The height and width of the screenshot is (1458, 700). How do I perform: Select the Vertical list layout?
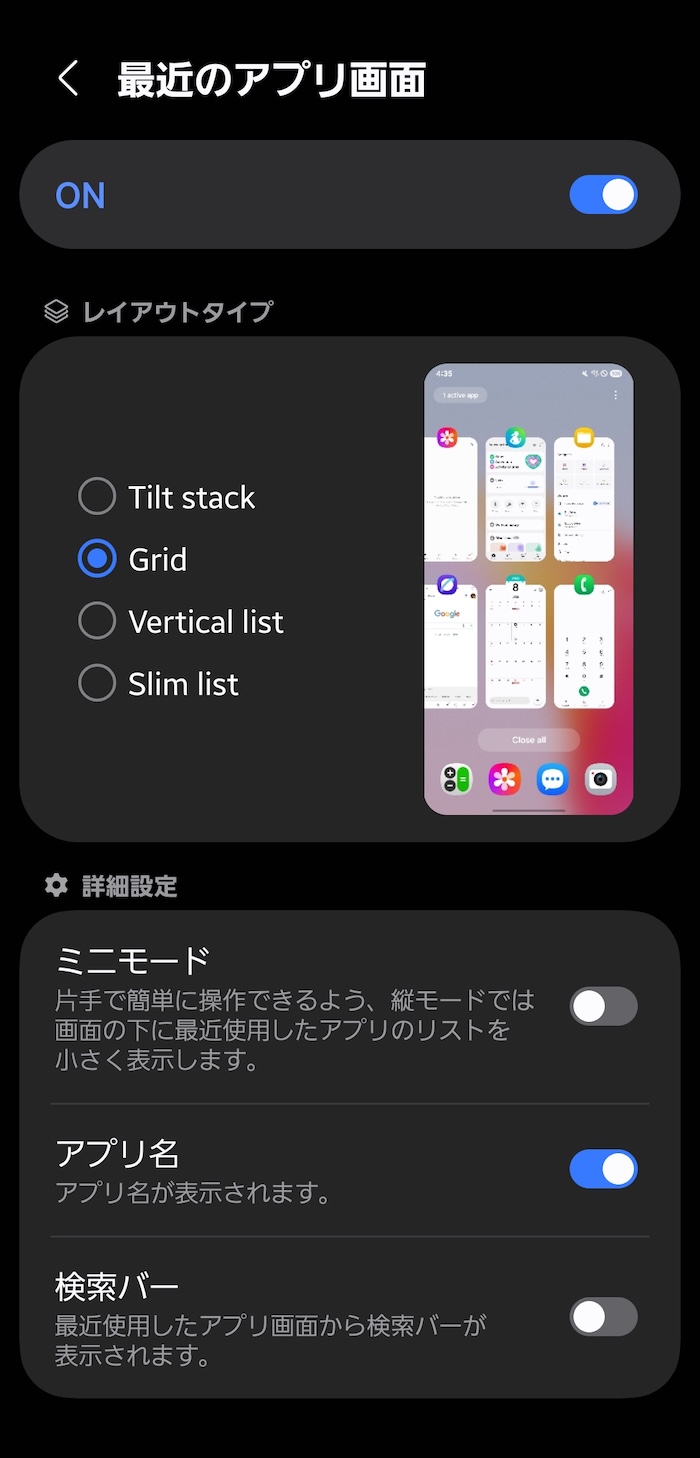[97, 621]
